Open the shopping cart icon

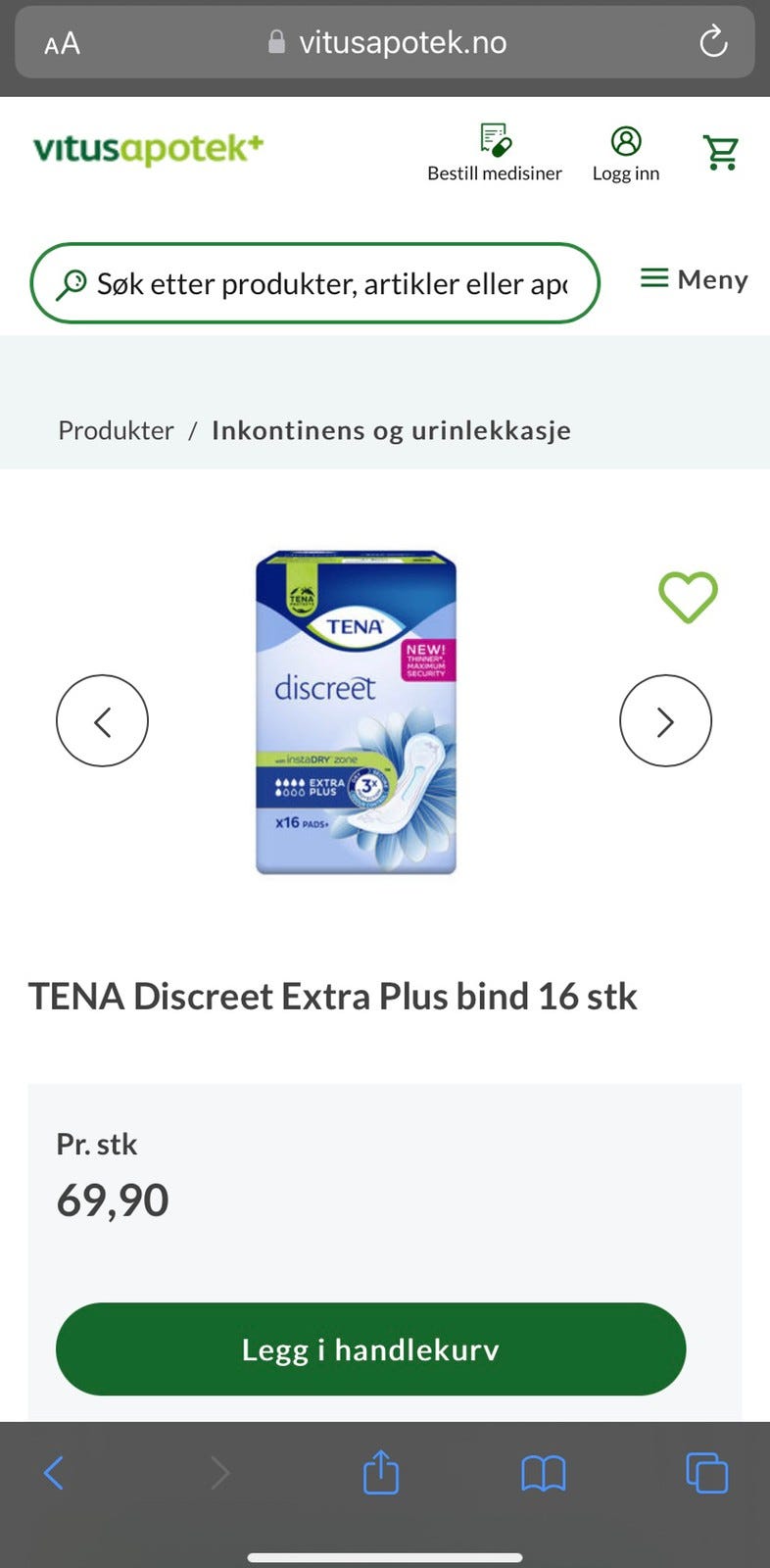pyautogui.click(x=721, y=153)
